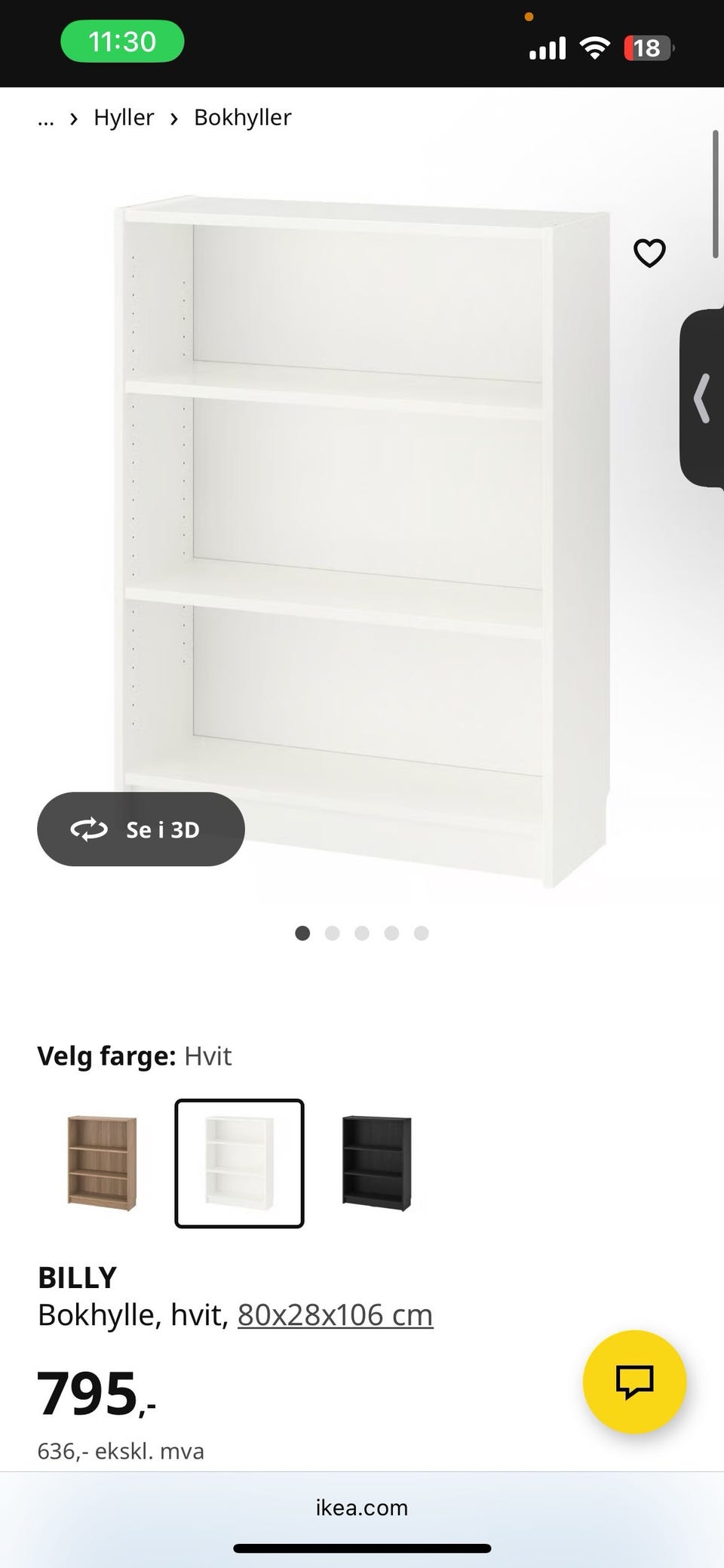Open the 80x28x106 cm size link
Viewport: 724px width, 1568px height.
[x=335, y=1315]
